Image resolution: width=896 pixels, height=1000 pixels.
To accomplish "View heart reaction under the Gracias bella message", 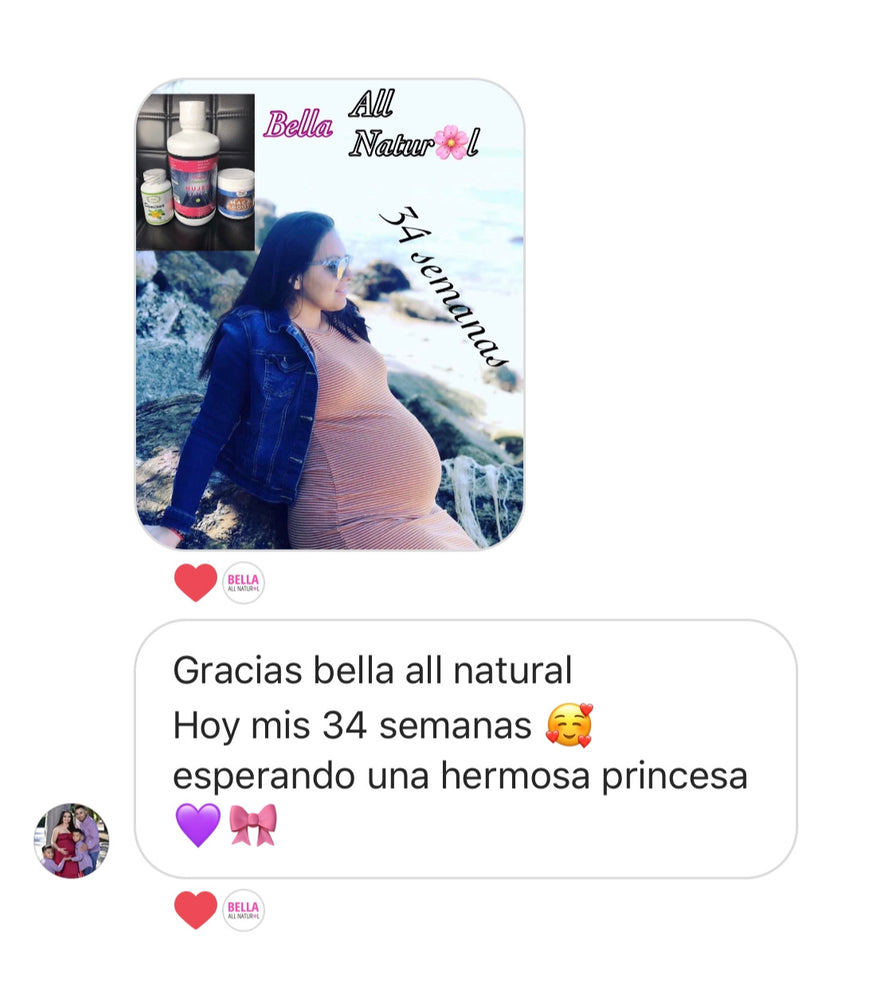I will (x=195, y=910).
